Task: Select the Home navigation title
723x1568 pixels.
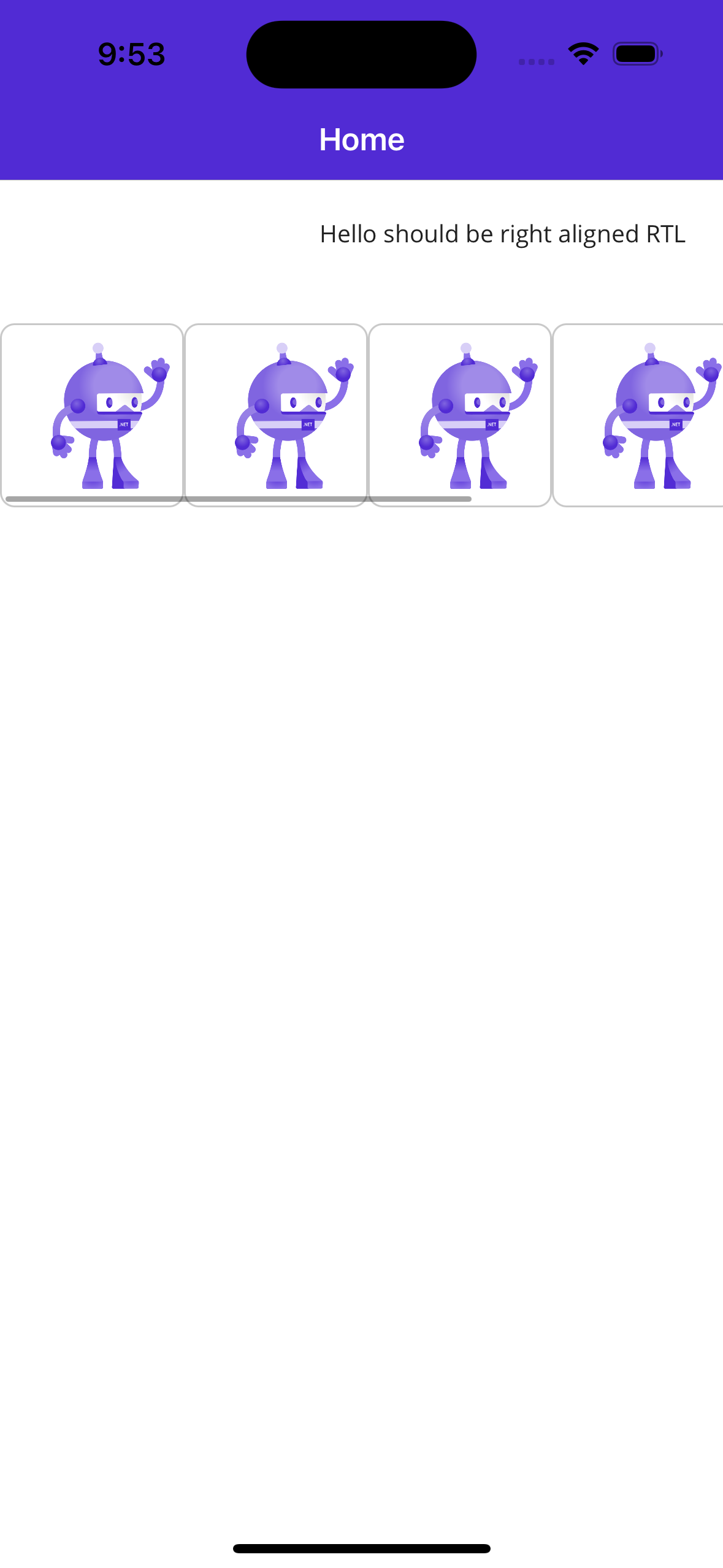Action: pyautogui.click(x=361, y=139)
